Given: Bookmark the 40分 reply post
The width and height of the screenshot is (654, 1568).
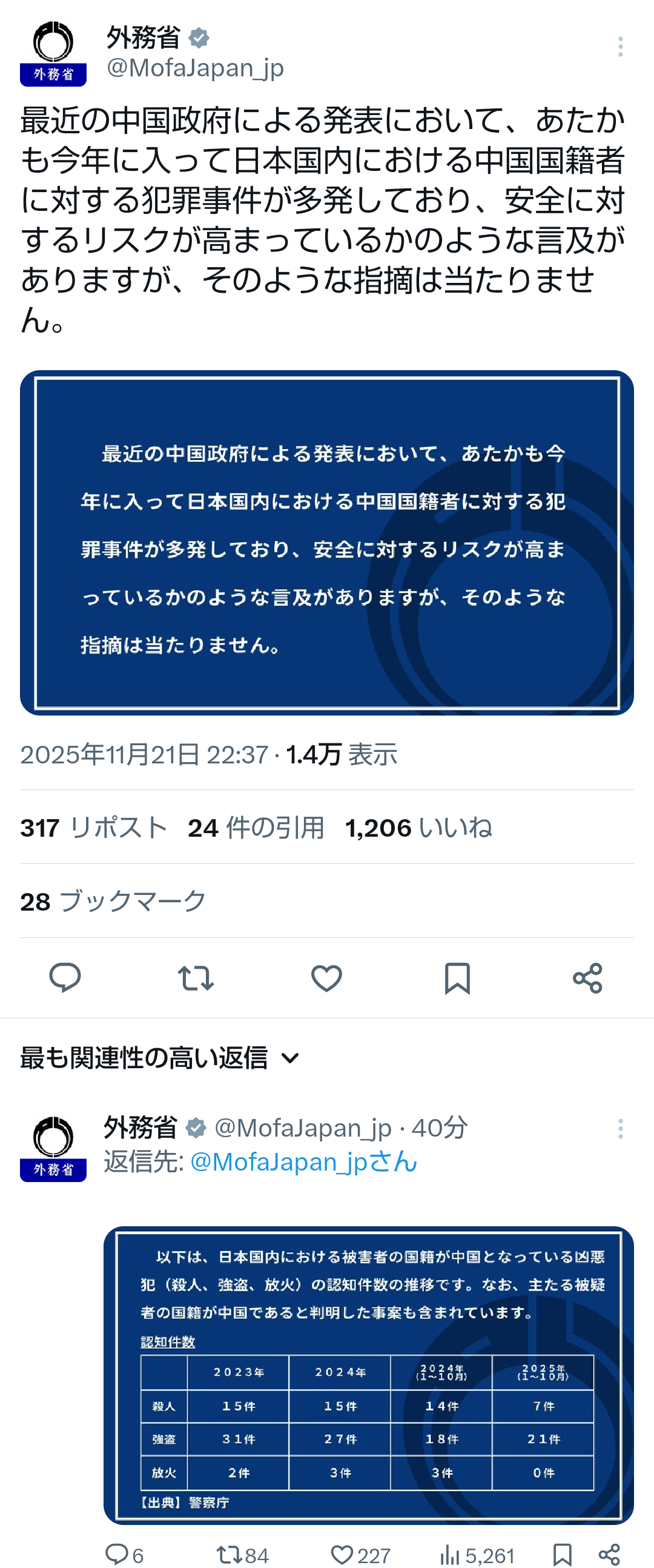Looking at the screenshot, I should pos(562,1555).
